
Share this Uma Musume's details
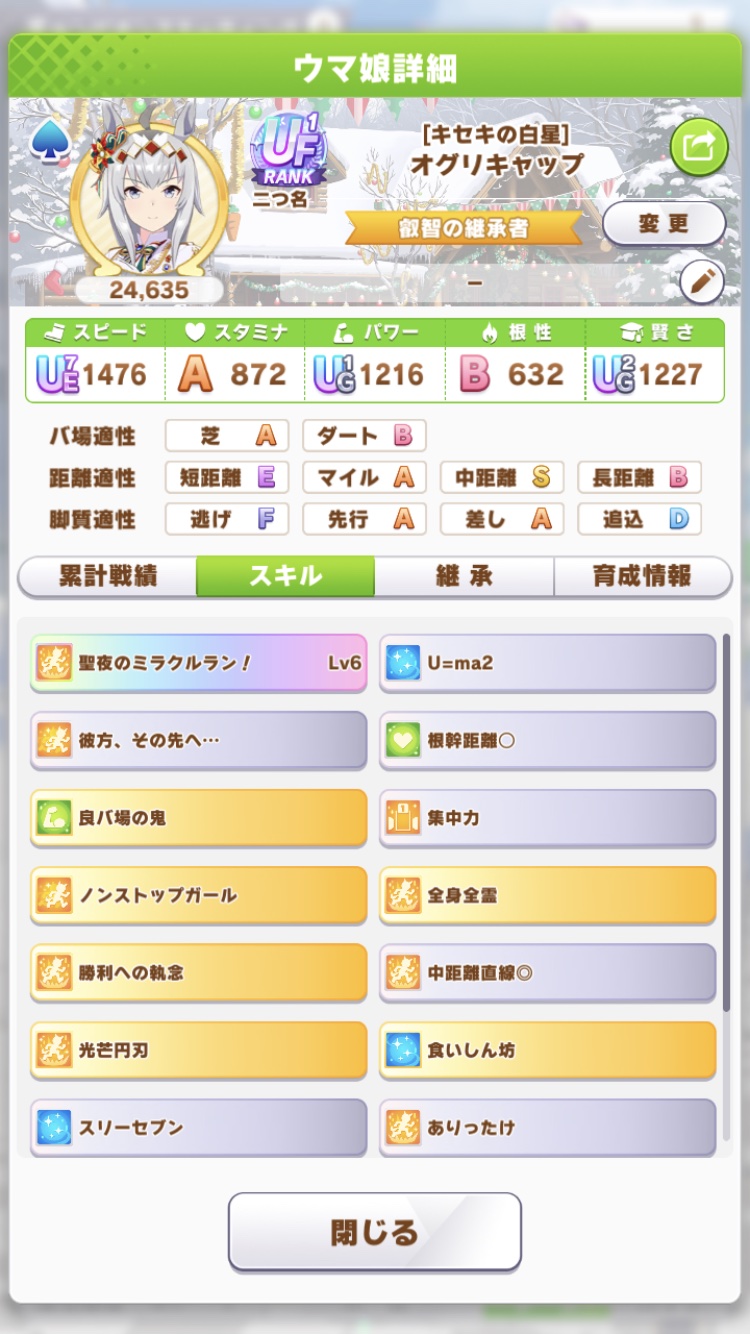(698, 147)
